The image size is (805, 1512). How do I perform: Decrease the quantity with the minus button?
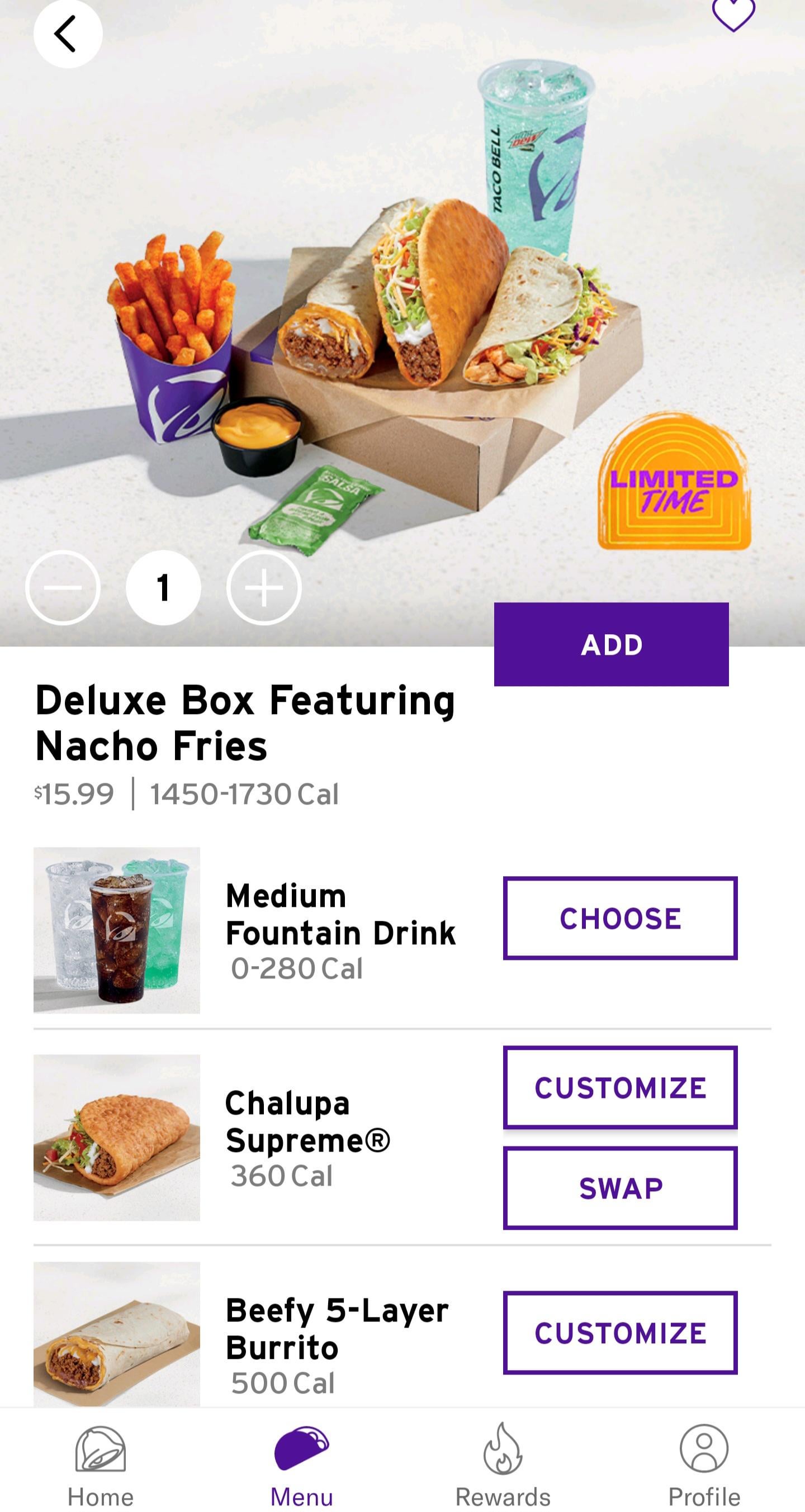[x=63, y=588]
